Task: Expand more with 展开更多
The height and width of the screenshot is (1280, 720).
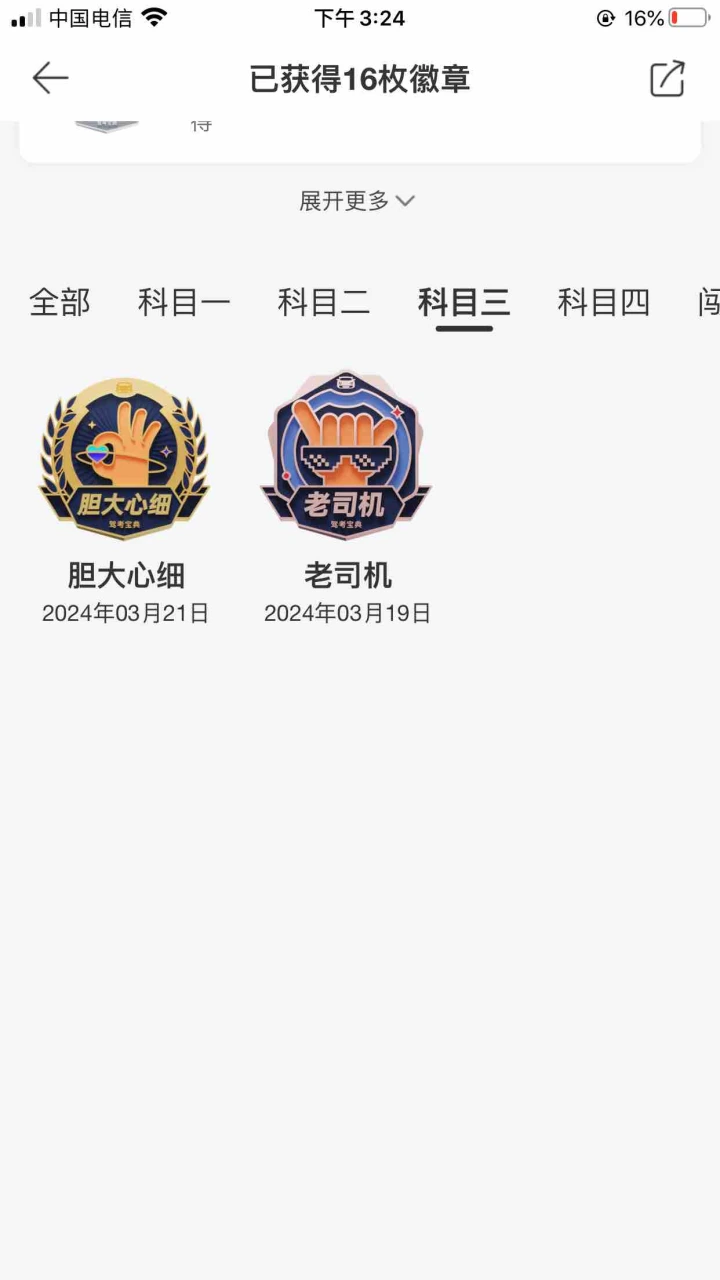Action: pos(357,200)
